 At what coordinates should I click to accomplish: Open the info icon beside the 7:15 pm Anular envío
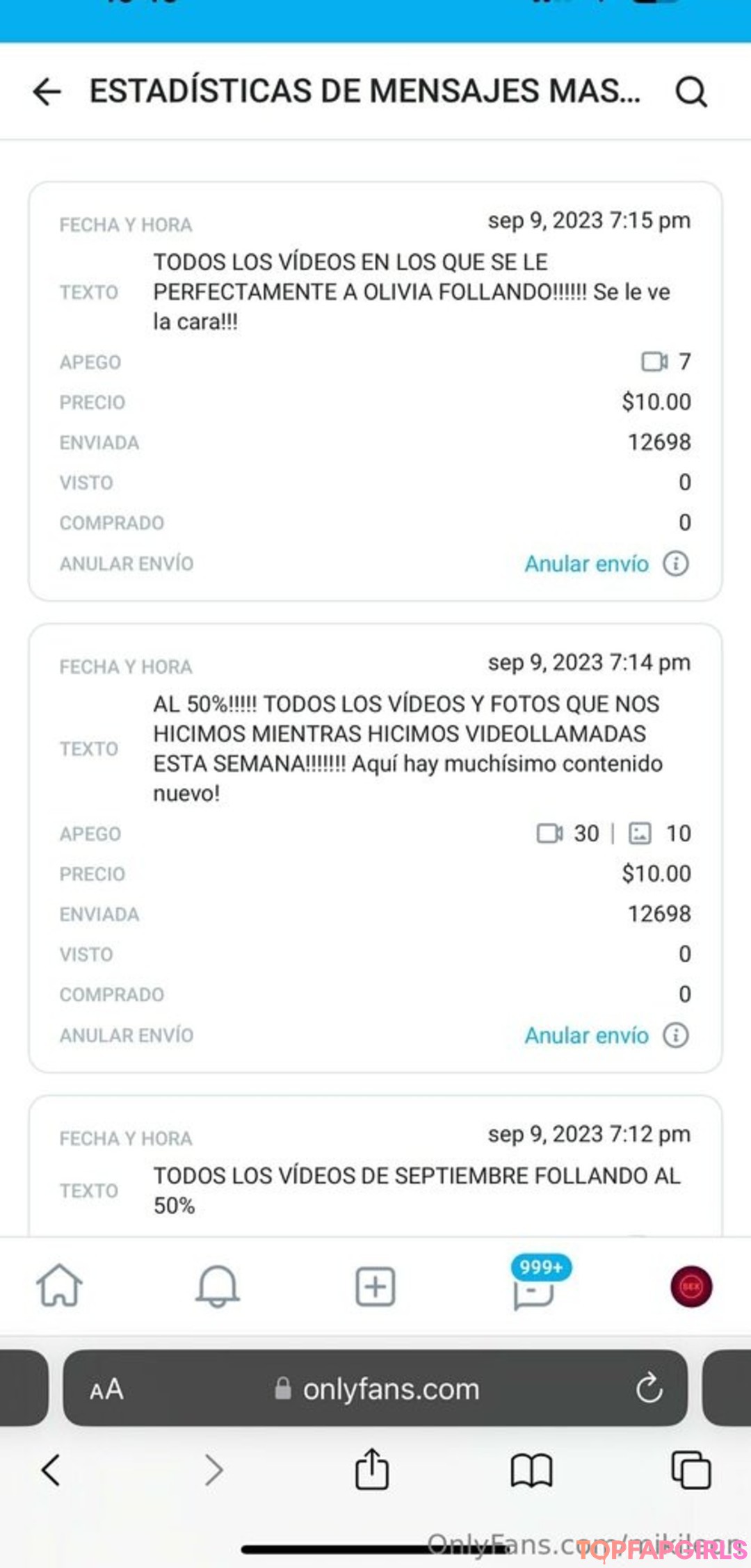[x=676, y=563]
